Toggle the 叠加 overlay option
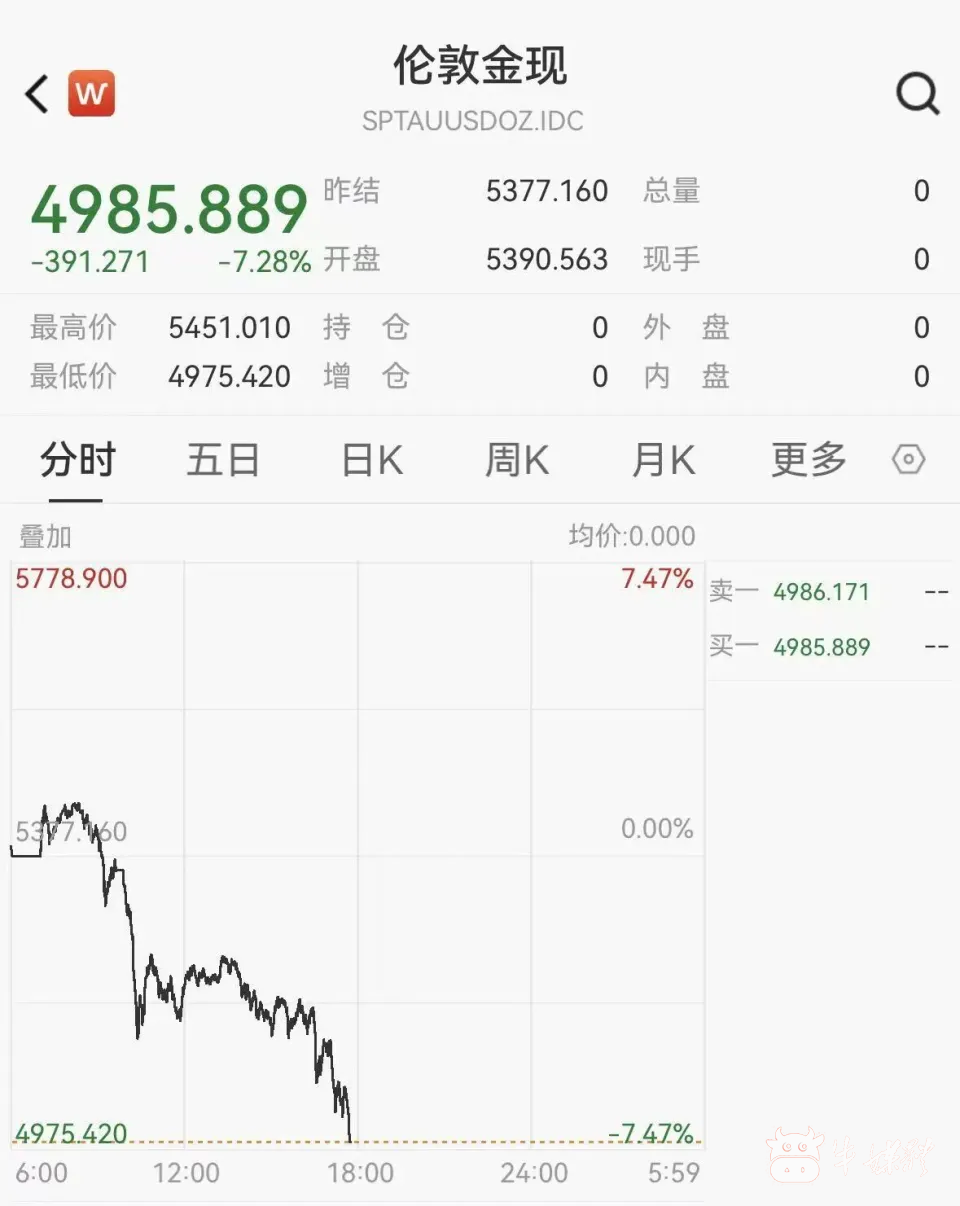 (x=45, y=536)
